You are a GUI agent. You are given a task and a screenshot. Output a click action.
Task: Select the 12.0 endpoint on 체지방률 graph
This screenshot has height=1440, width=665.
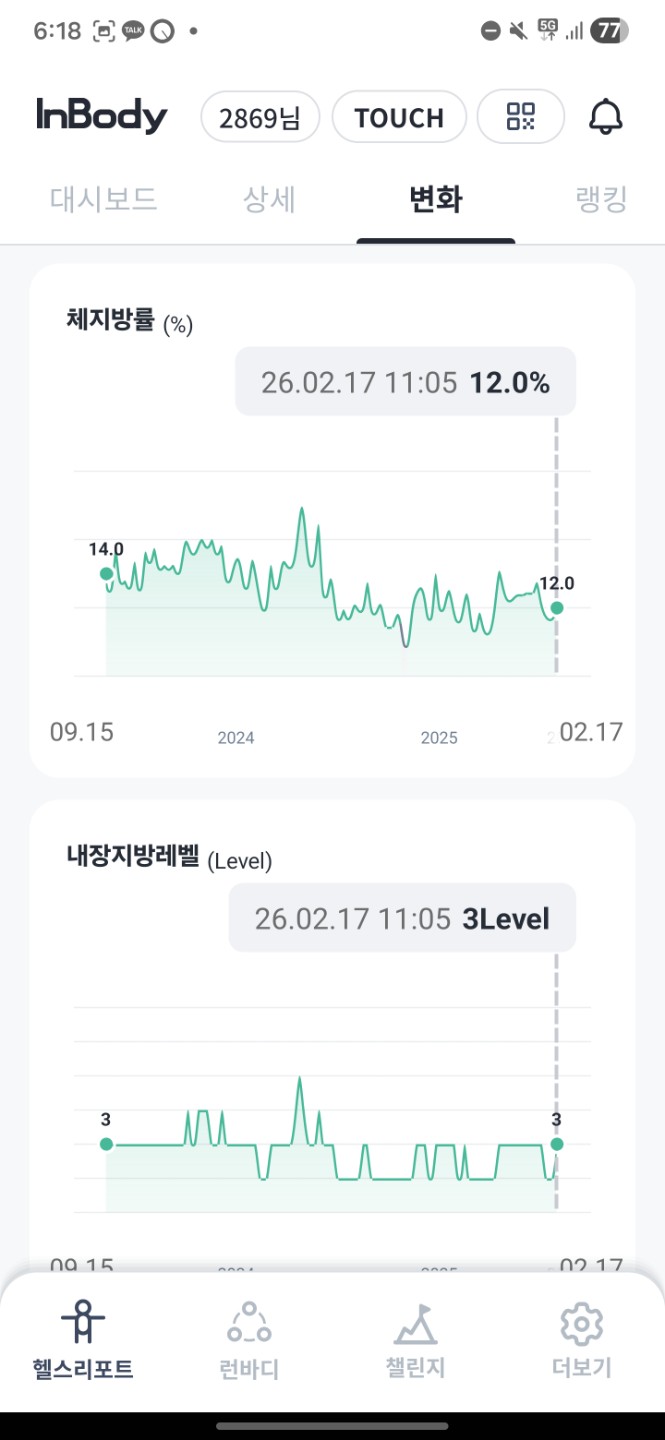[557, 608]
